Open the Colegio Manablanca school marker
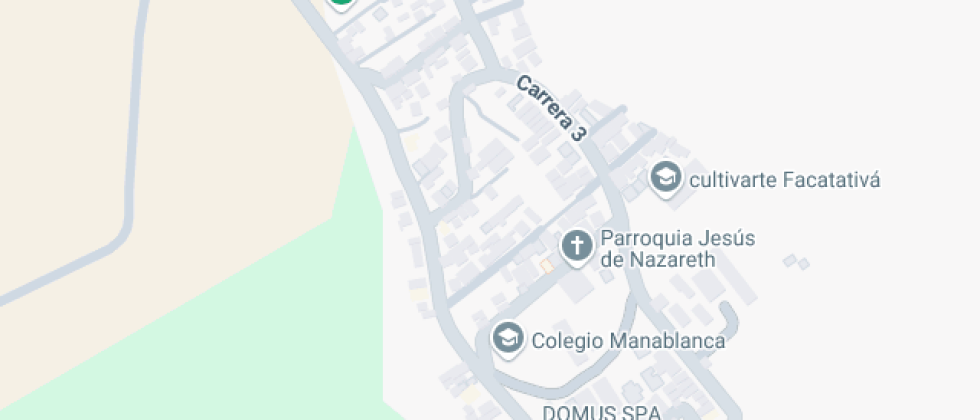This screenshot has width=980, height=420. [x=508, y=339]
